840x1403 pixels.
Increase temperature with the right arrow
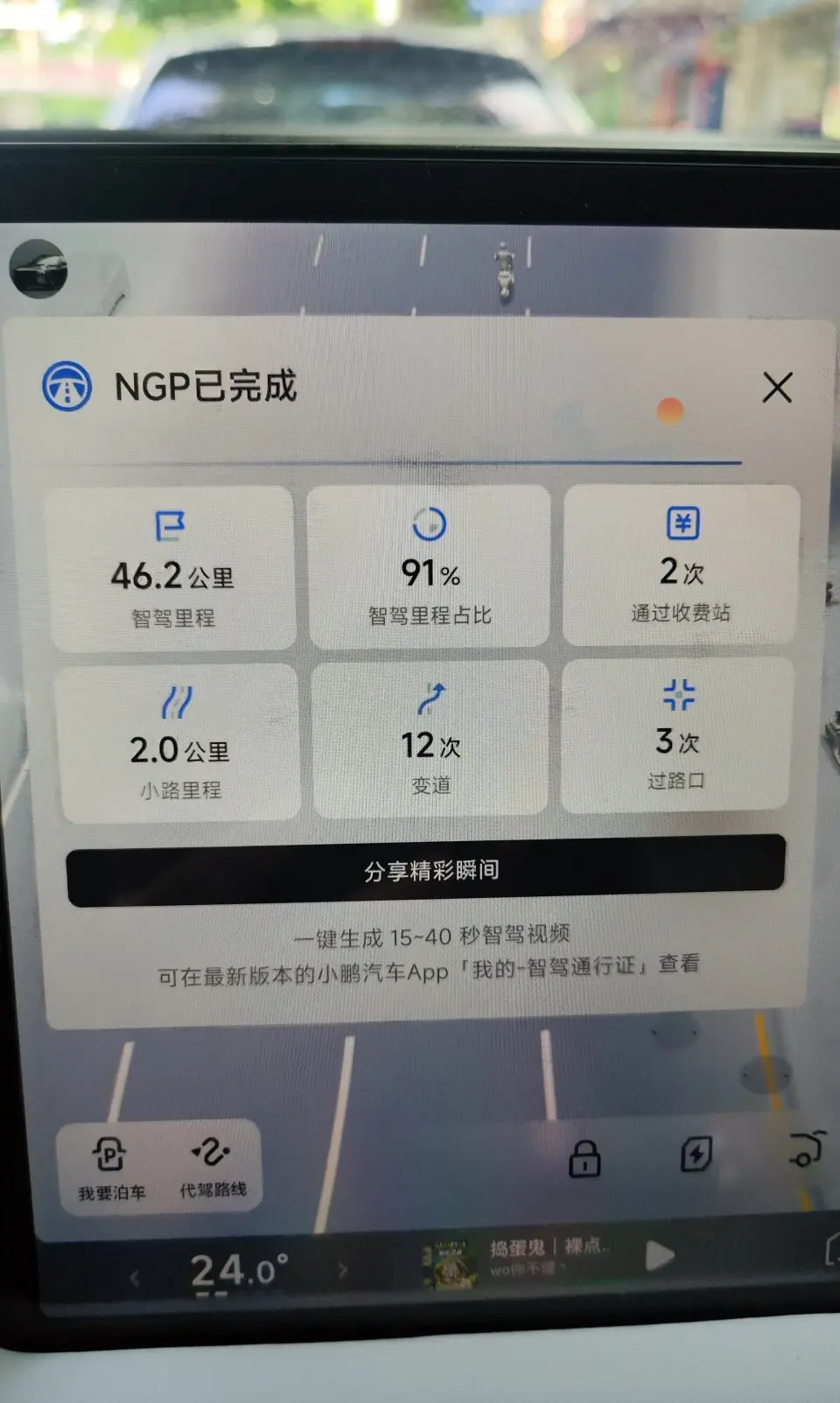[x=342, y=1269]
